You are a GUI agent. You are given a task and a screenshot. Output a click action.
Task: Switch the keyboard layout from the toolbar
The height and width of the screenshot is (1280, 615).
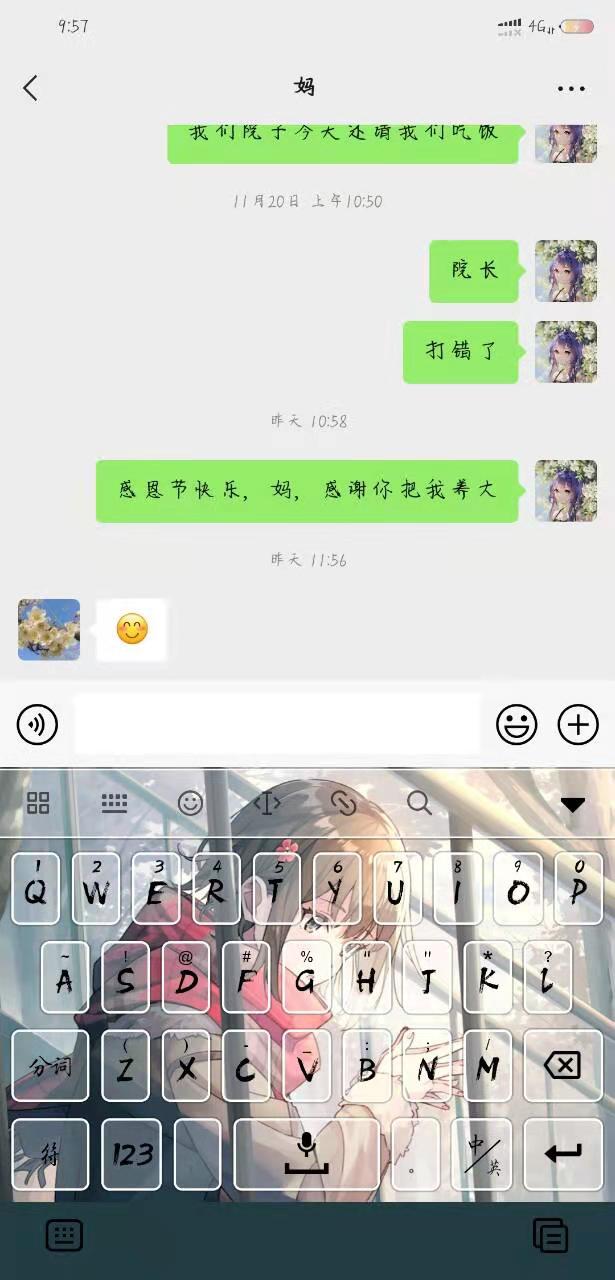click(114, 802)
